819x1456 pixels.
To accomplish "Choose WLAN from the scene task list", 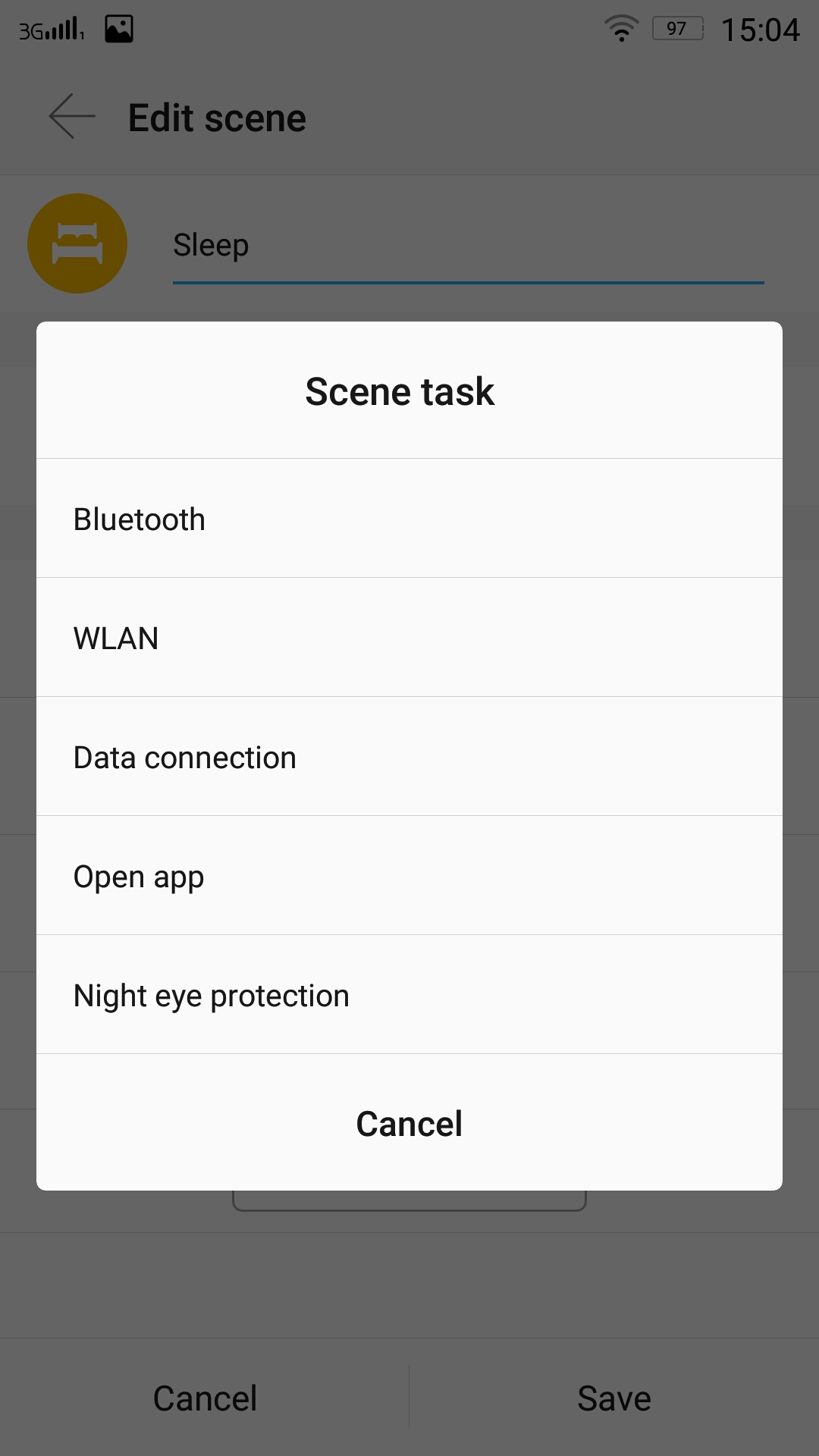I will tap(409, 638).
